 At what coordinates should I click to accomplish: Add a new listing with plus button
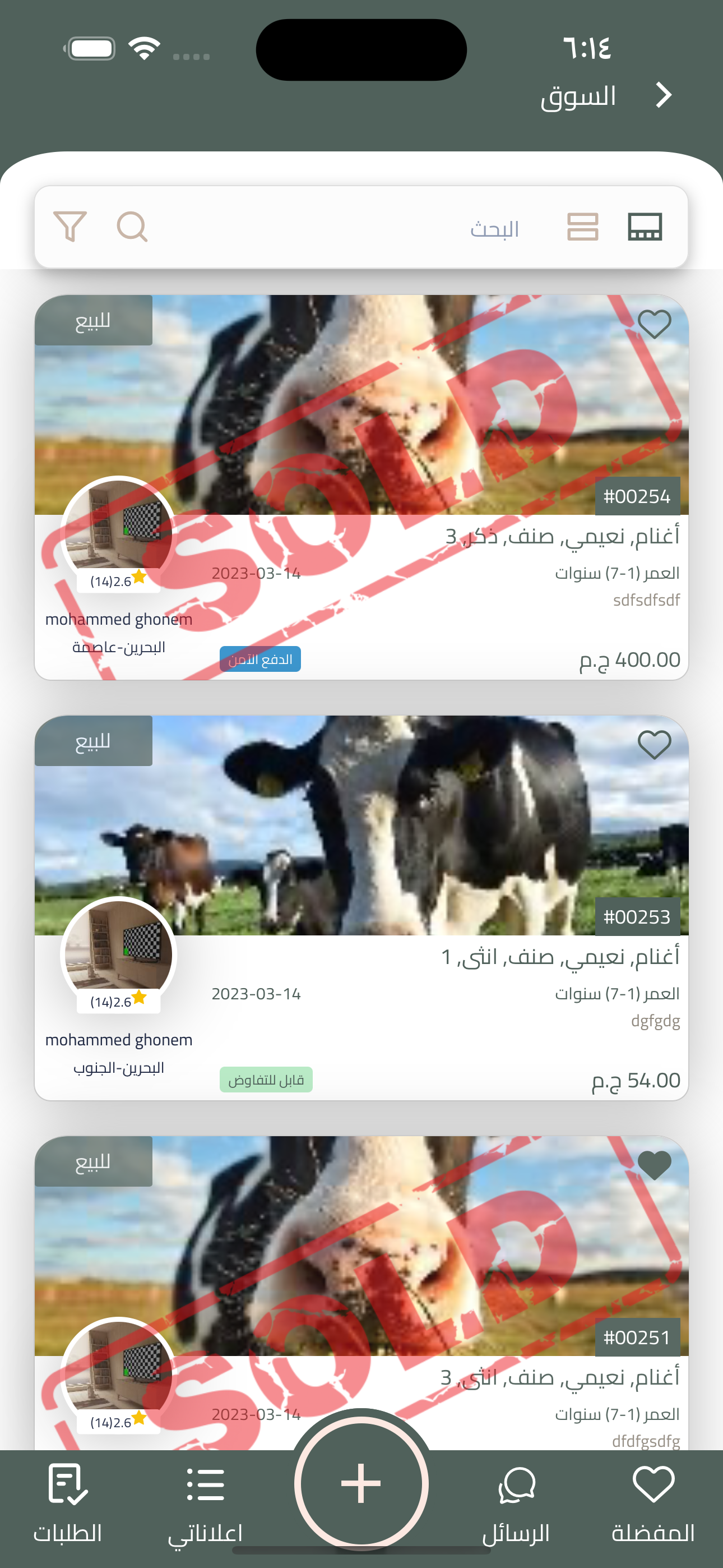point(361,1483)
